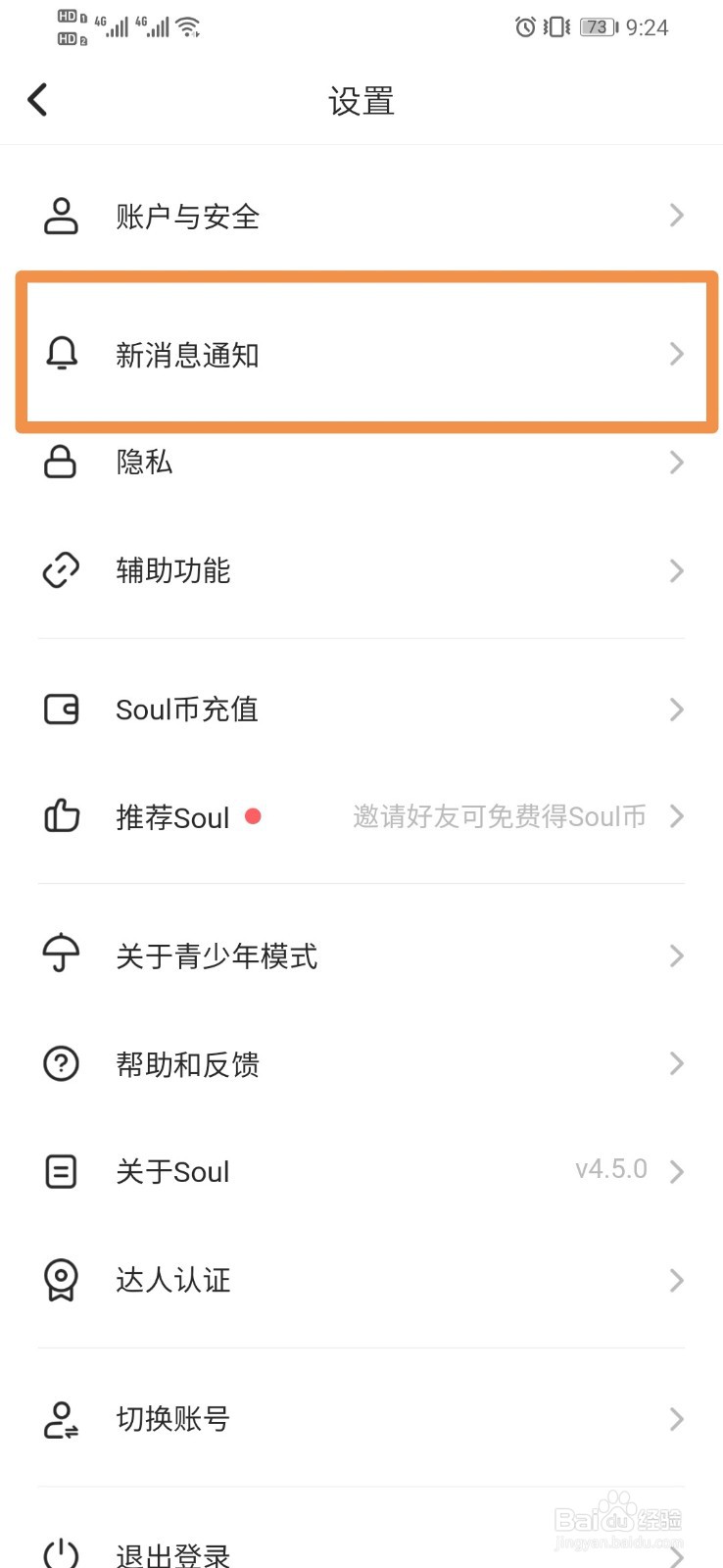
Task: Open 新消息通知 settings
Action: [361, 354]
